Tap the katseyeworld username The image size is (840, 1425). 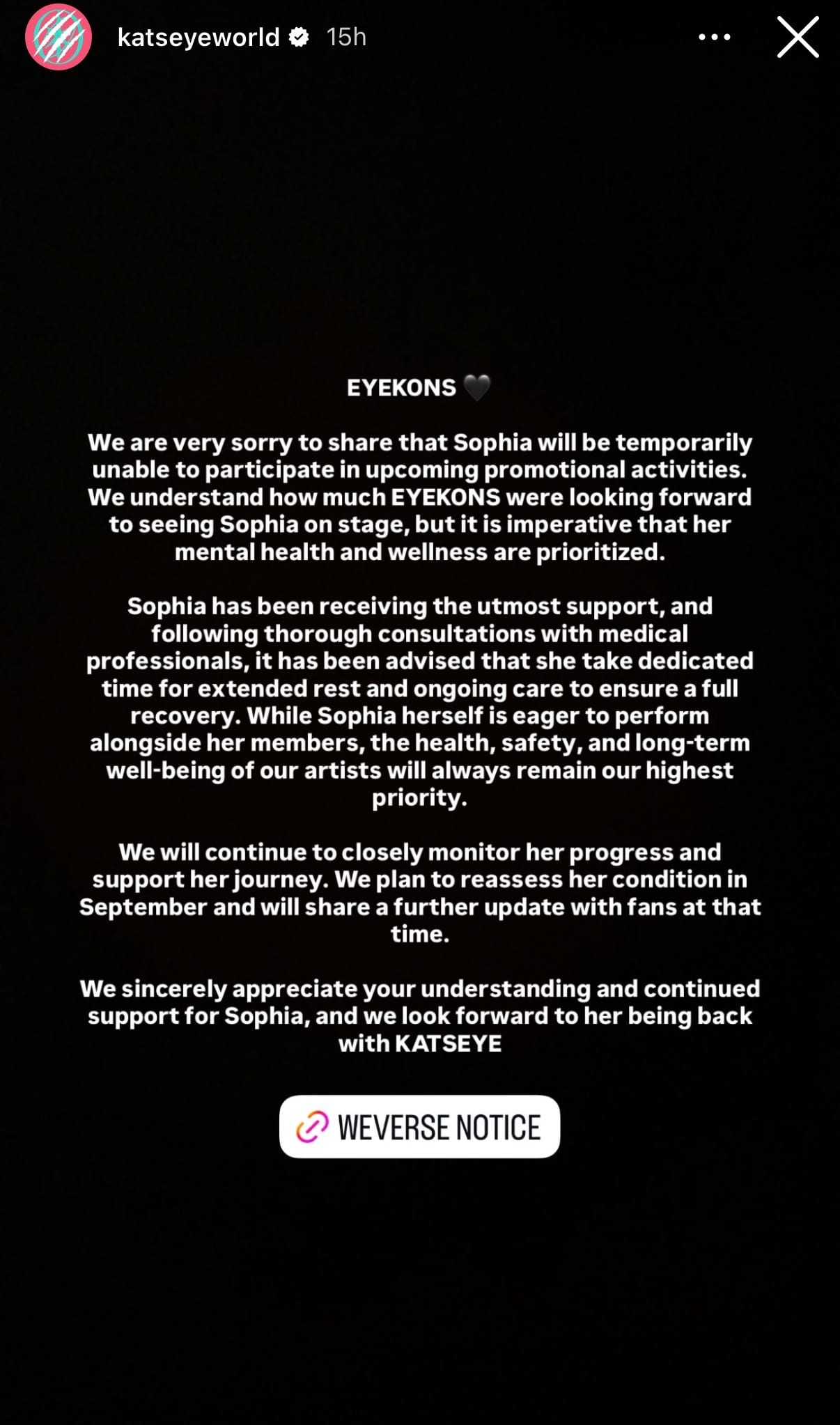point(199,37)
